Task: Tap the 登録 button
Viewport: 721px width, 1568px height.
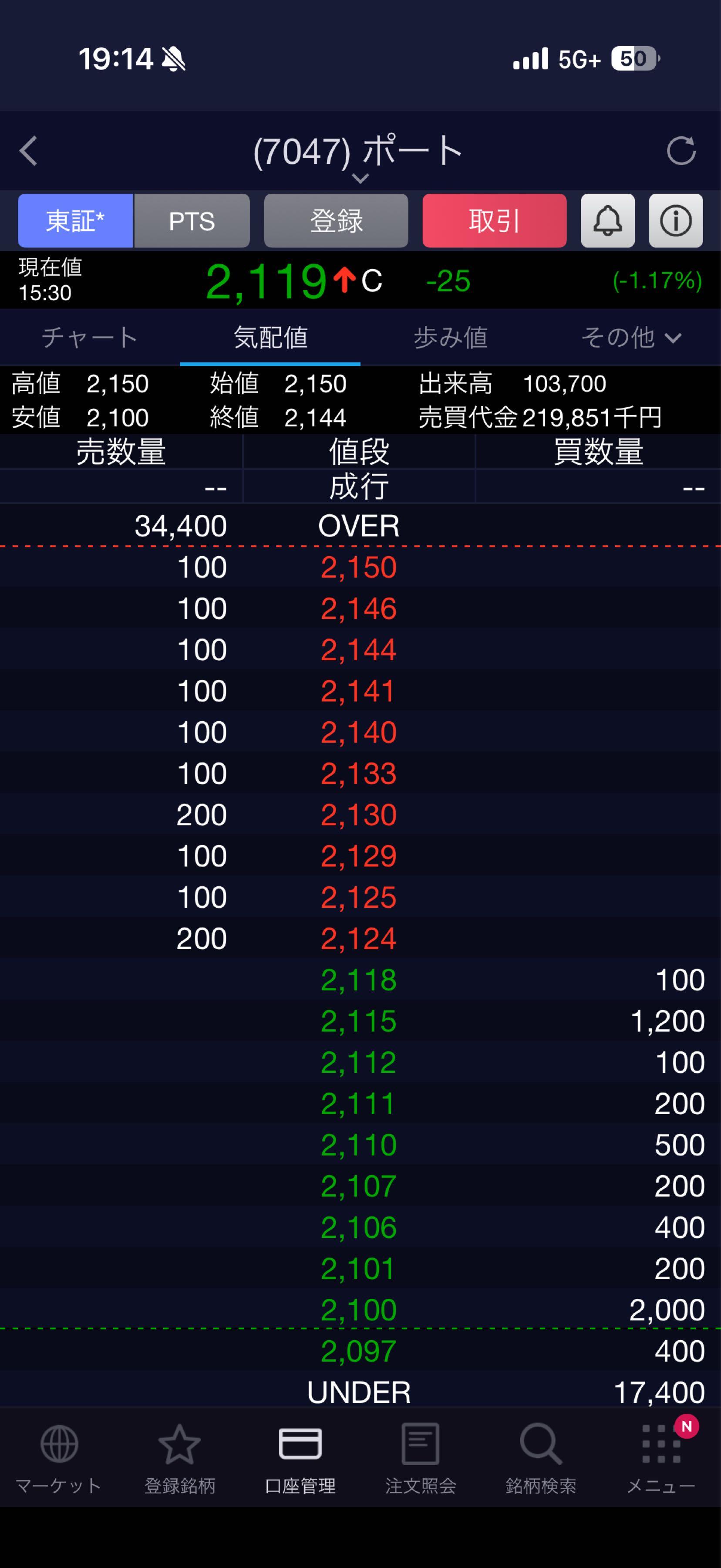Action: [x=336, y=221]
